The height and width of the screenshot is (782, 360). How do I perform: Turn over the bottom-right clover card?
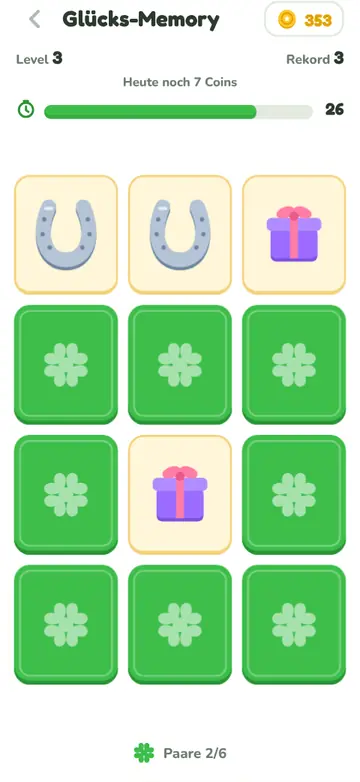tap(294, 624)
